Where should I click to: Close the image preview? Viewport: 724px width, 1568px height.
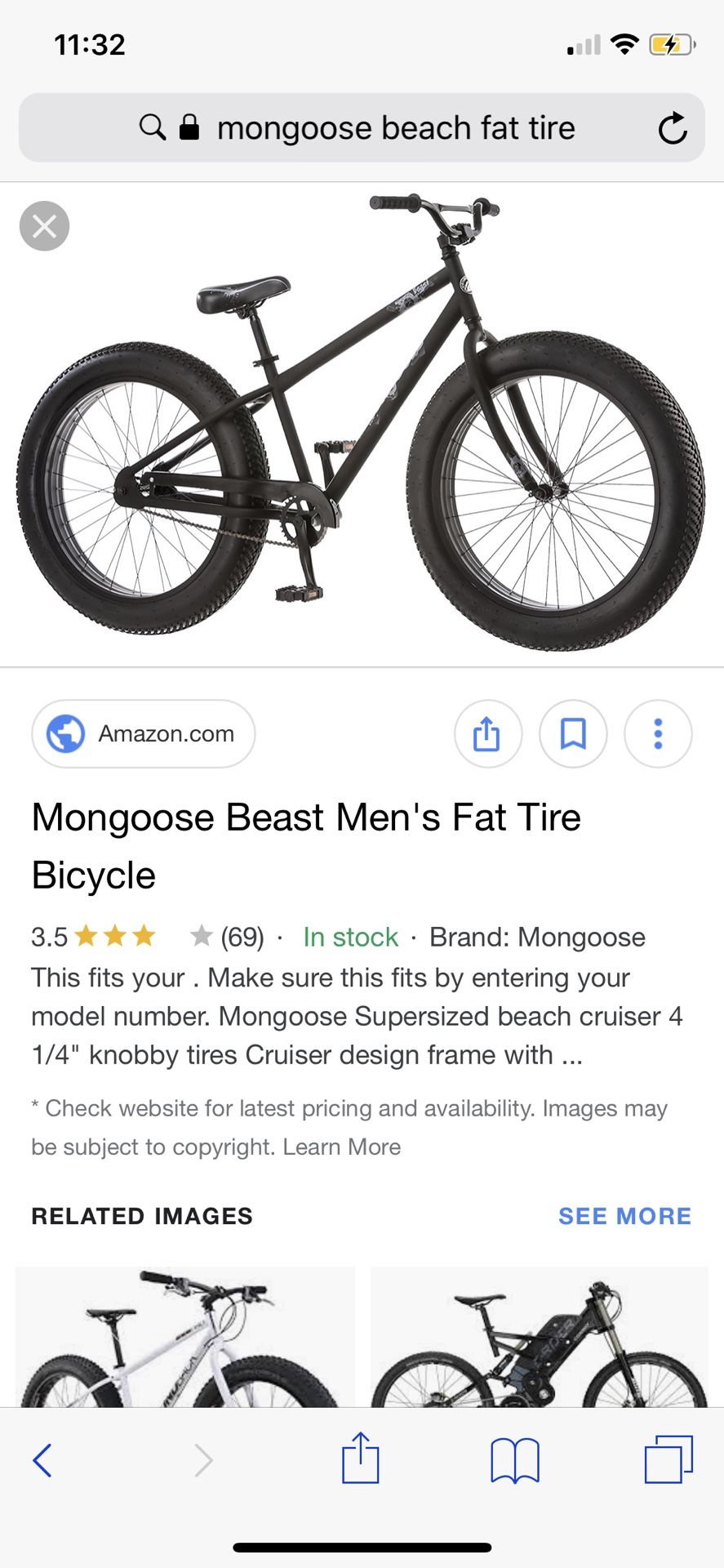click(x=44, y=226)
